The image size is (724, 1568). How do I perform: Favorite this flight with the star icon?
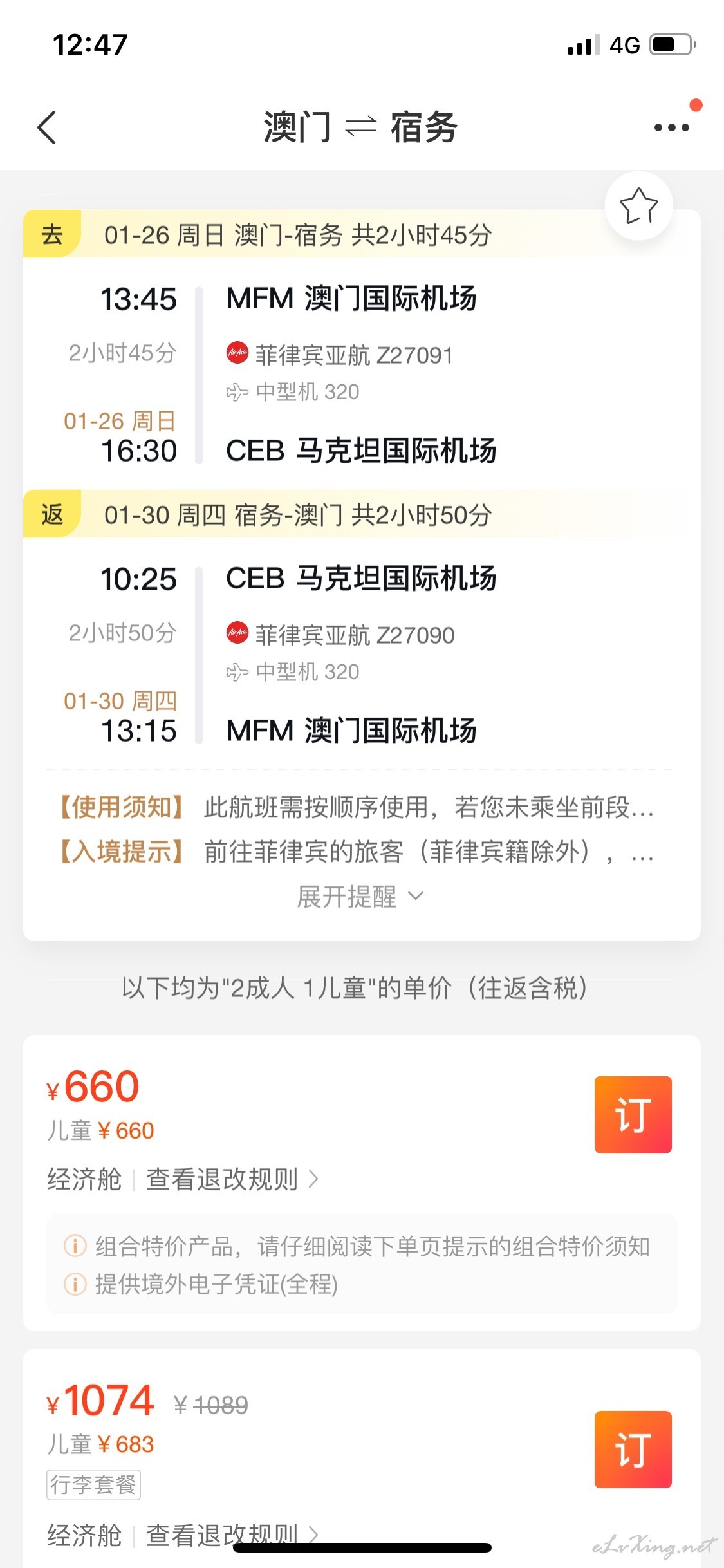coord(638,206)
